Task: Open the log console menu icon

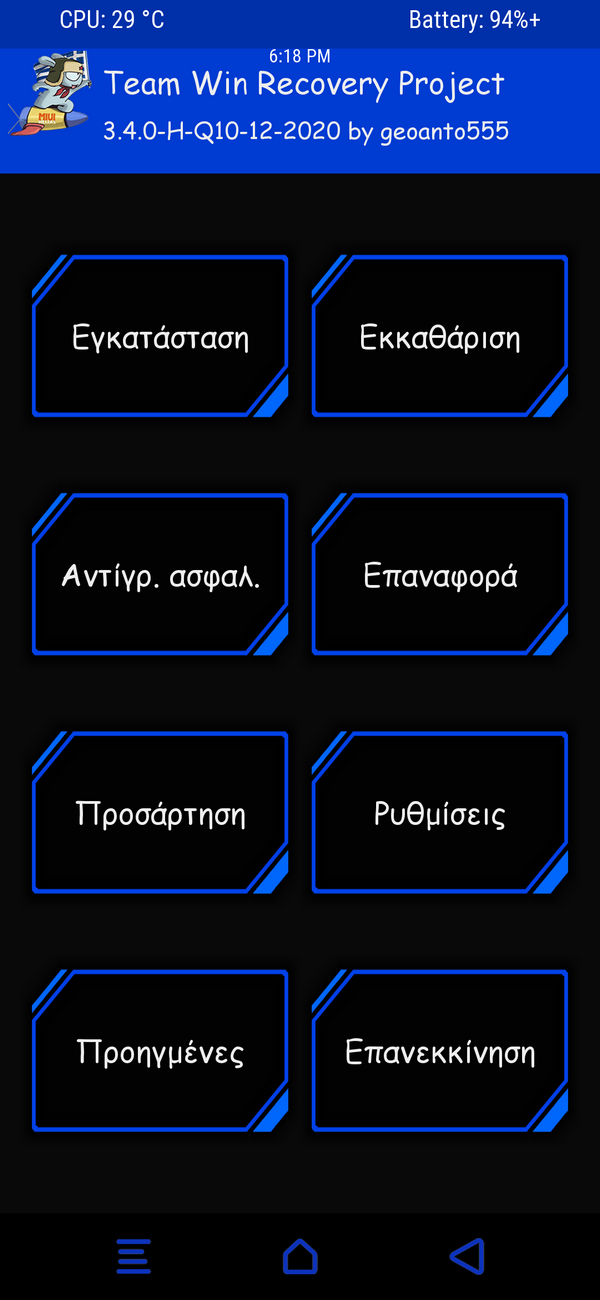Action: coord(134,1256)
